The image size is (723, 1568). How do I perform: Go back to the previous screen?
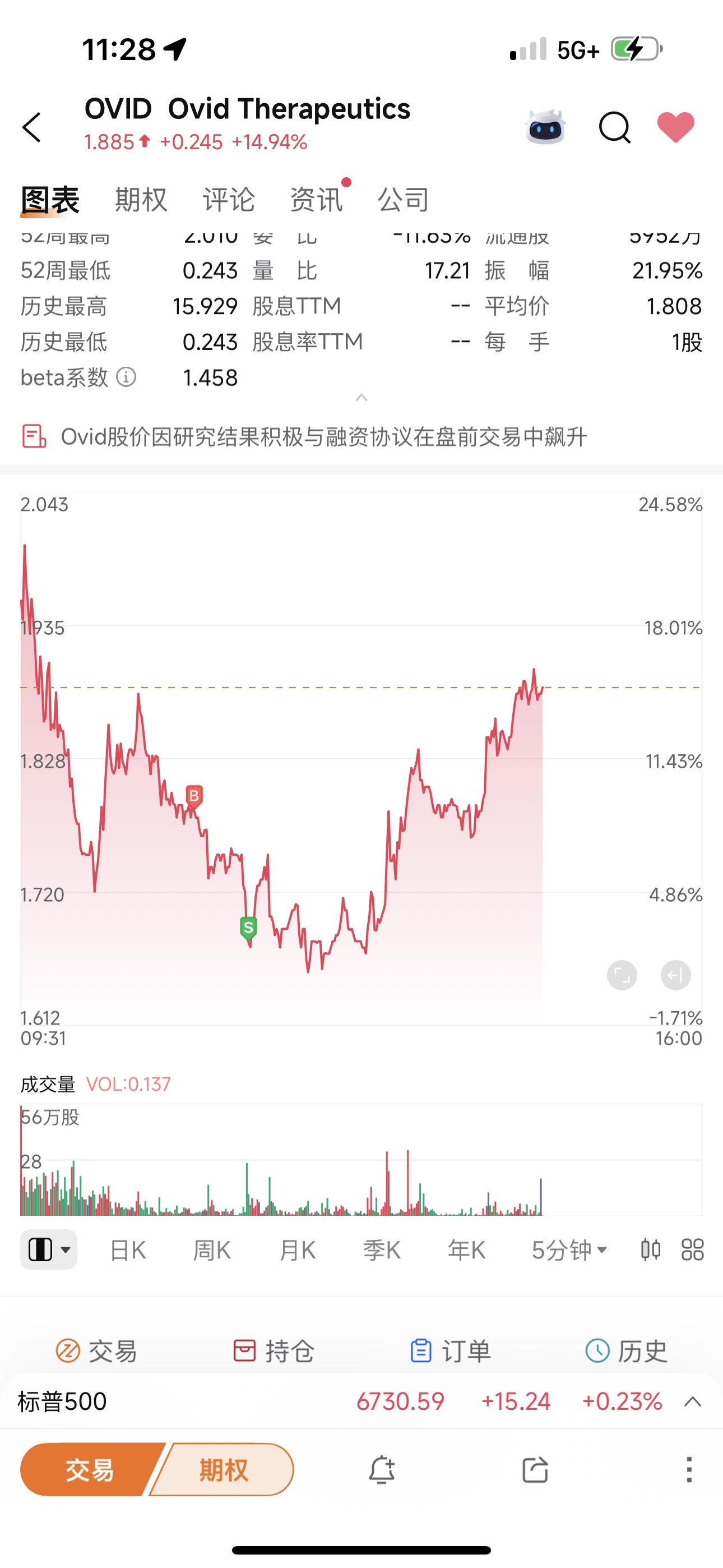33,127
